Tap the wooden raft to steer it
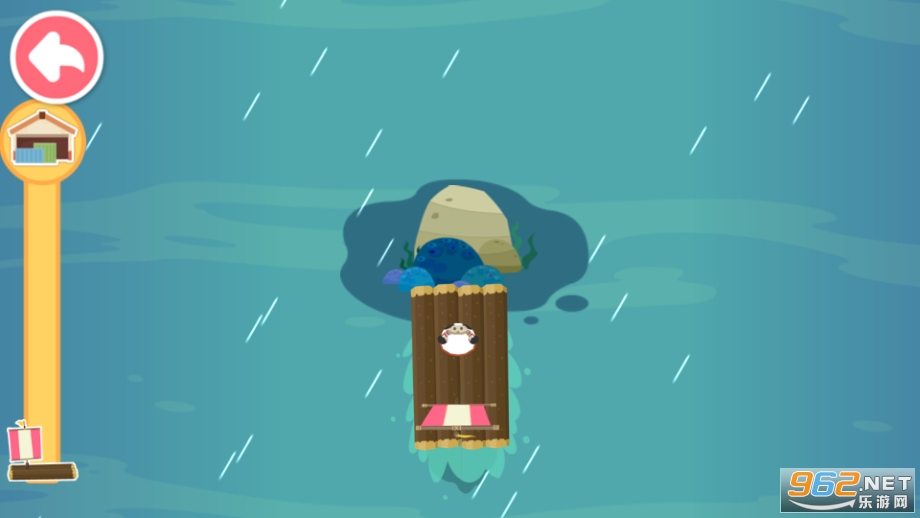This screenshot has height=518, width=920. coord(459,367)
